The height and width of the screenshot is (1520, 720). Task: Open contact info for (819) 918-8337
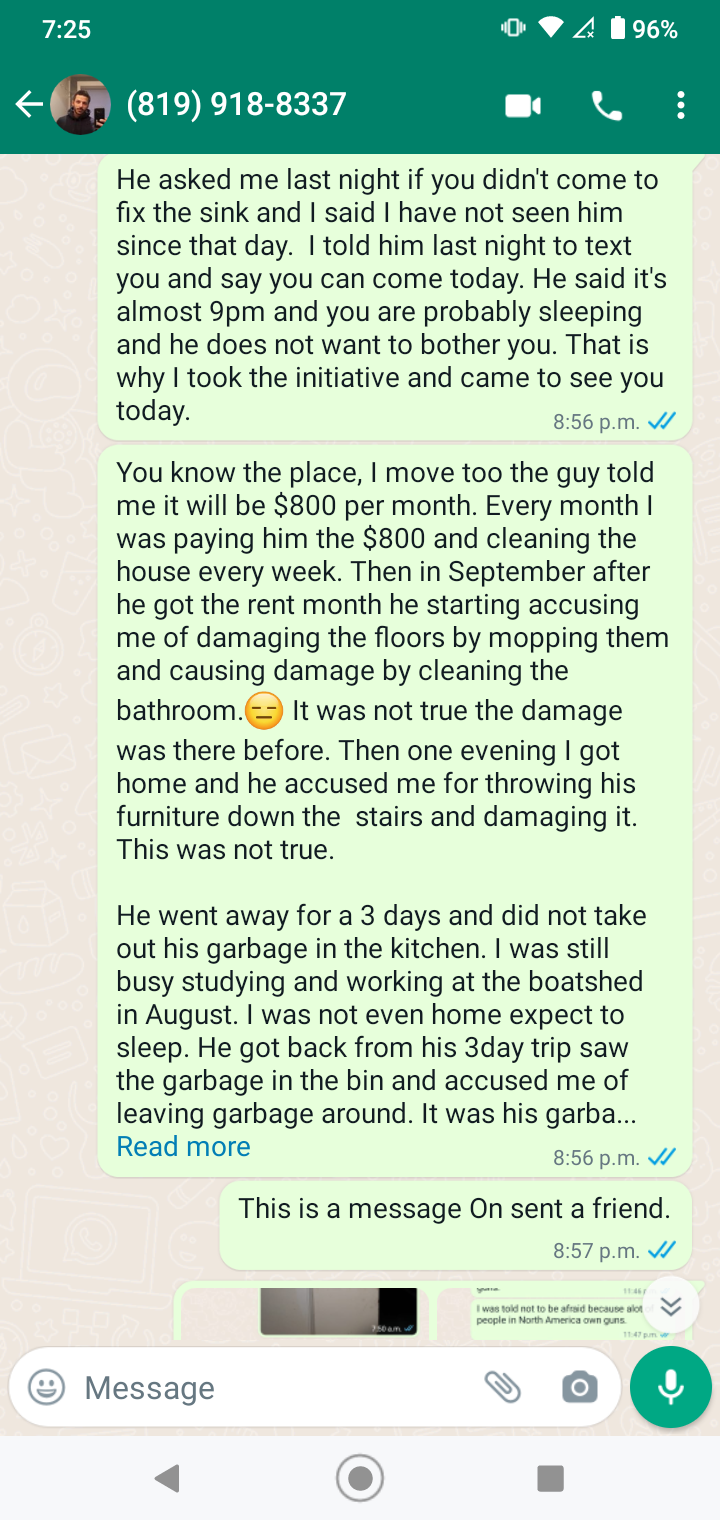[236, 104]
